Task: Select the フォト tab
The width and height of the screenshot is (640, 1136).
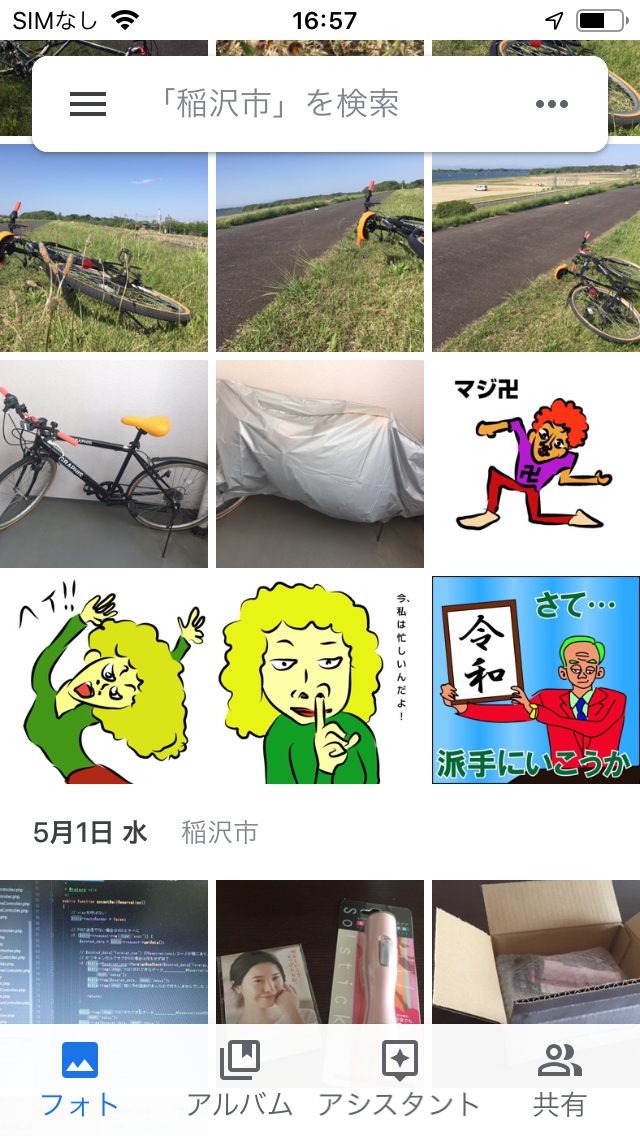Action: click(x=80, y=1078)
